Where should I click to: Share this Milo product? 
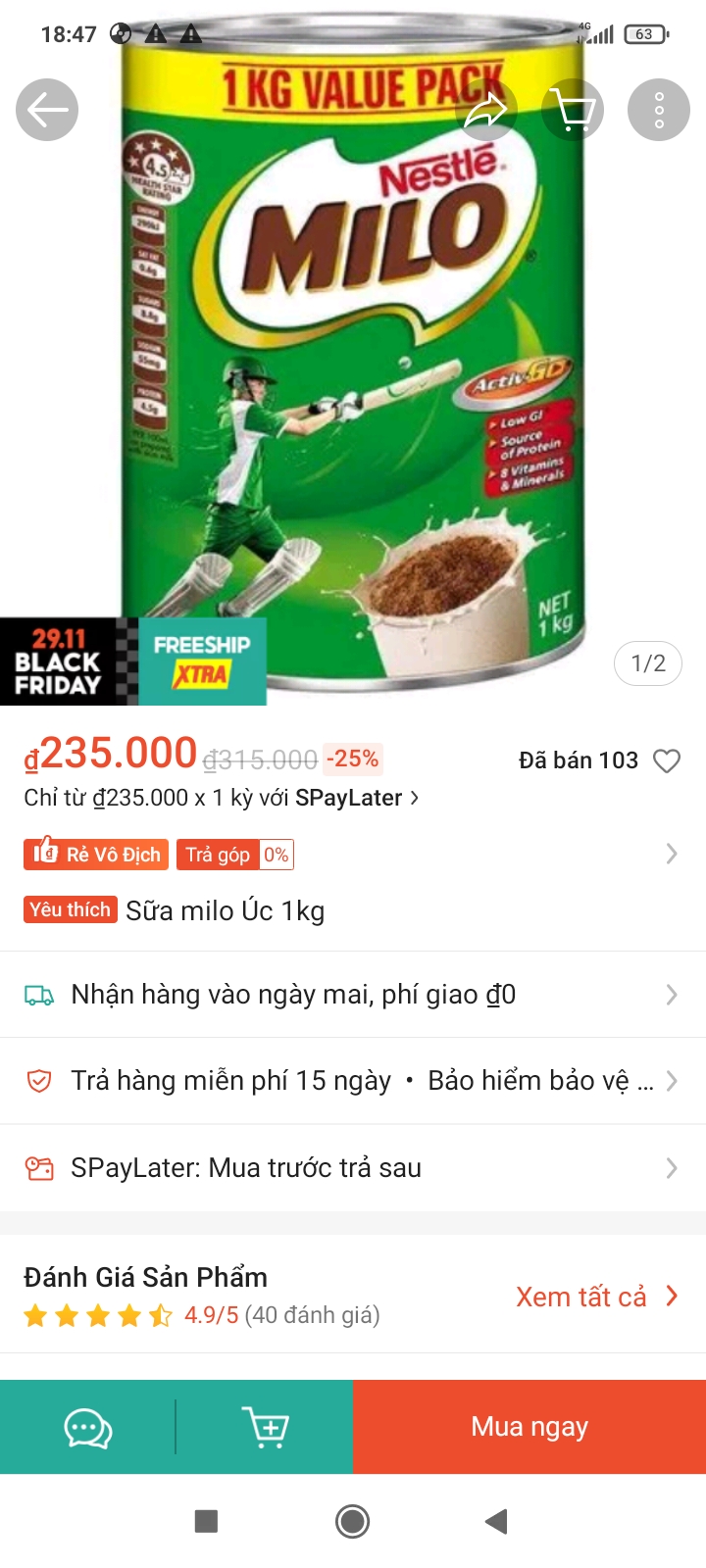(x=485, y=110)
